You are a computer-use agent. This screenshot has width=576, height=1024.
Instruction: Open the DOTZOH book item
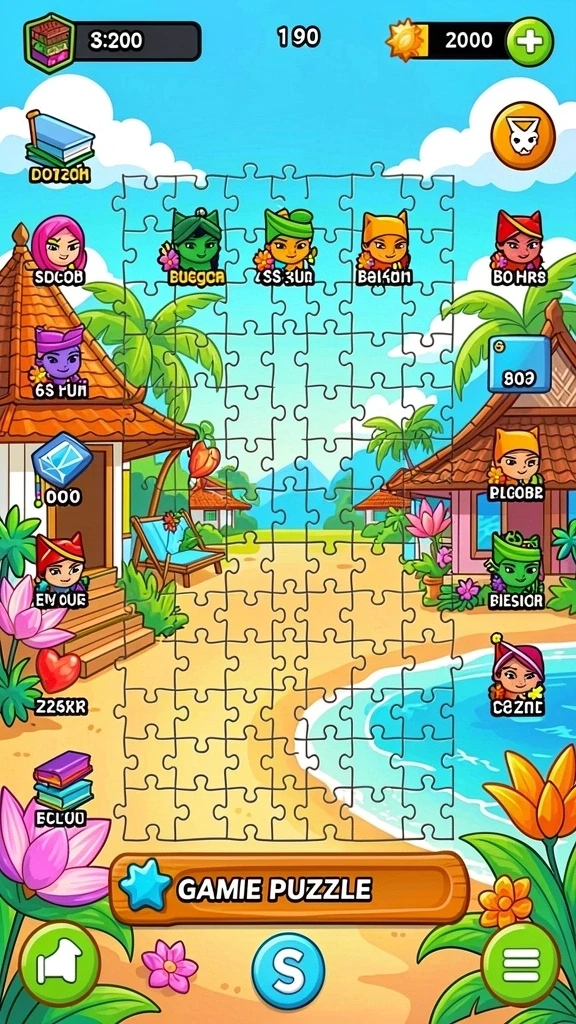[x=59, y=146]
